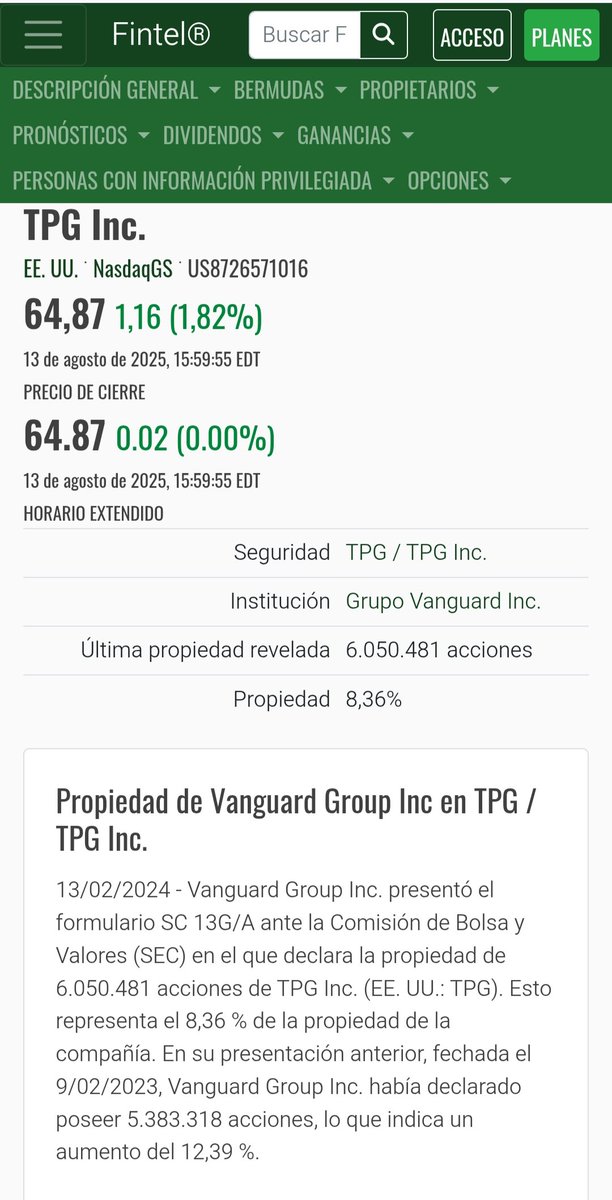Image resolution: width=612 pixels, height=1200 pixels.
Task: Focus the Buscar search field
Action: (x=304, y=35)
